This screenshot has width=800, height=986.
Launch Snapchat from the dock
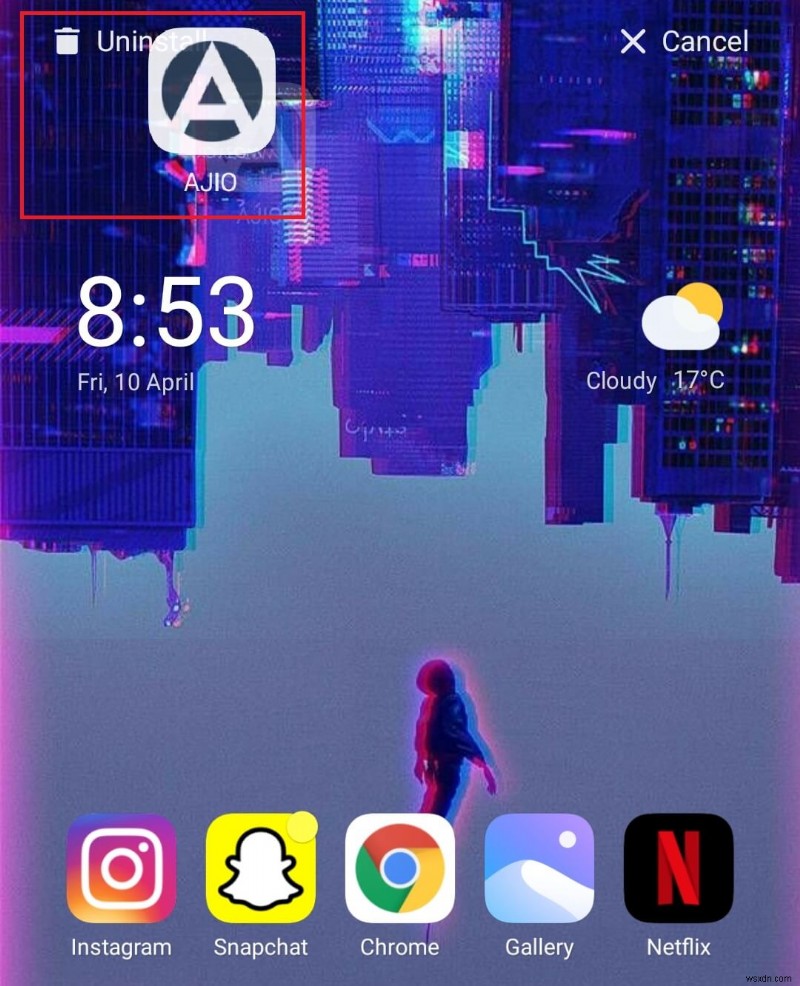tap(261, 868)
